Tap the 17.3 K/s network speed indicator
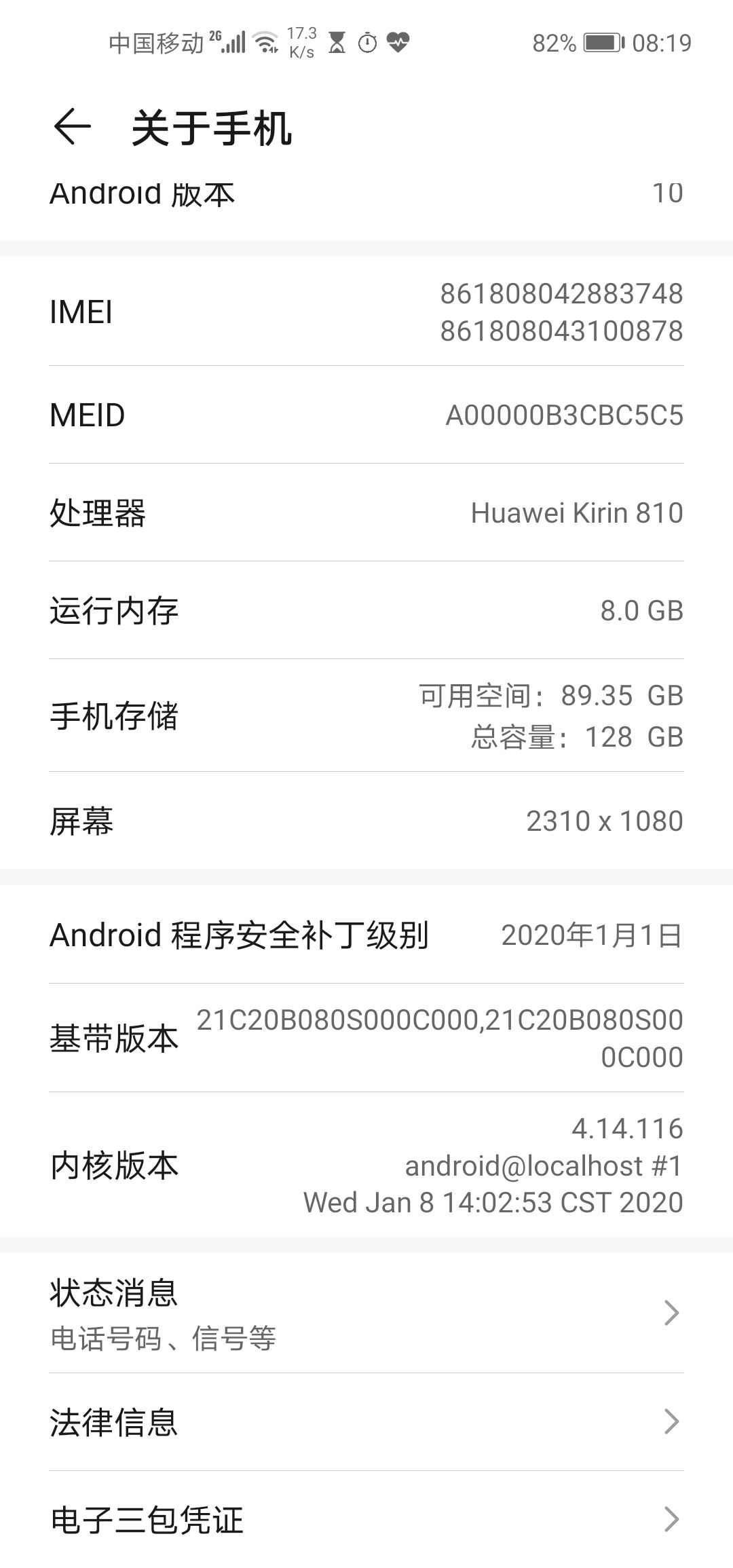The width and height of the screenshot is (733, 1568). (301, 42)
